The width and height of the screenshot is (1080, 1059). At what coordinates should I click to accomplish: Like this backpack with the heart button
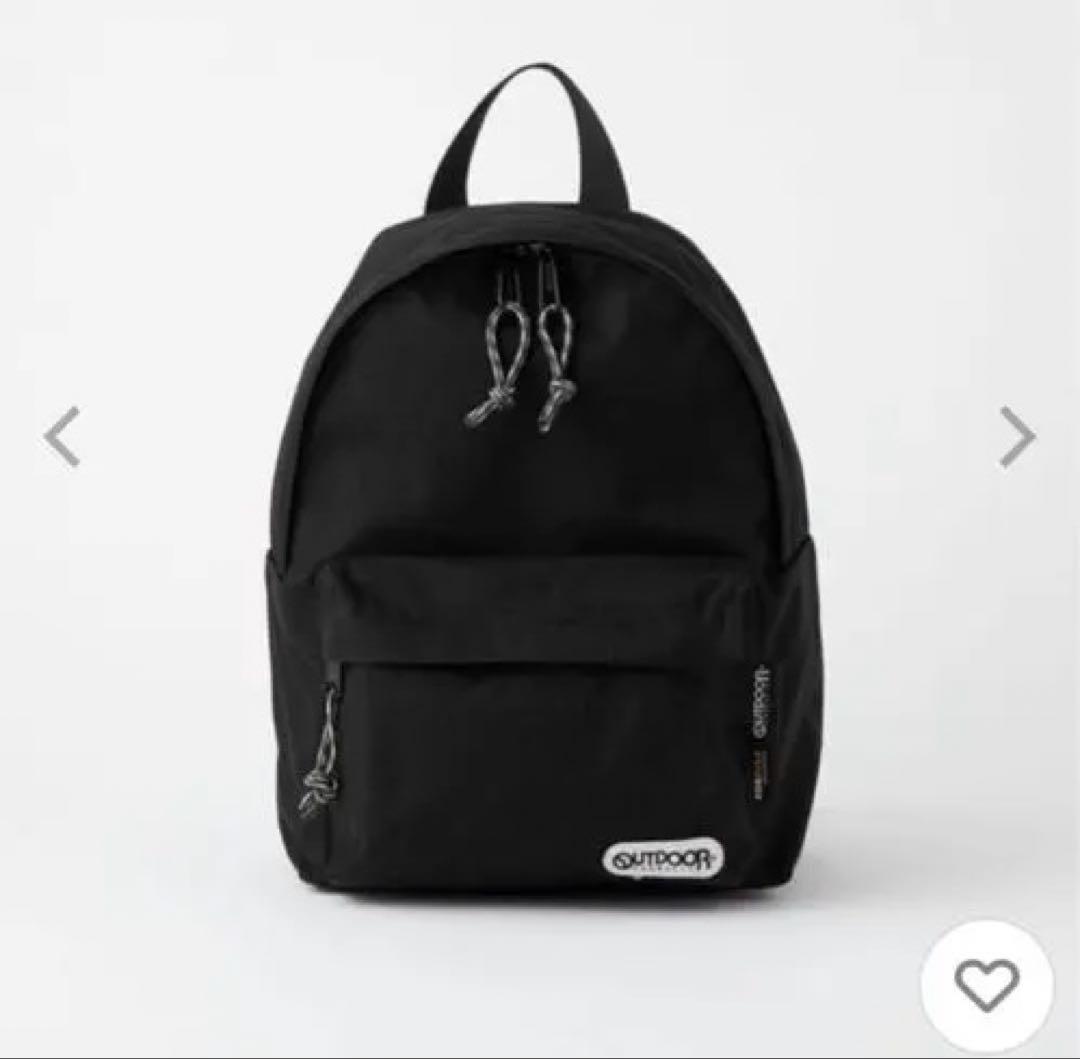pos(986,985)
